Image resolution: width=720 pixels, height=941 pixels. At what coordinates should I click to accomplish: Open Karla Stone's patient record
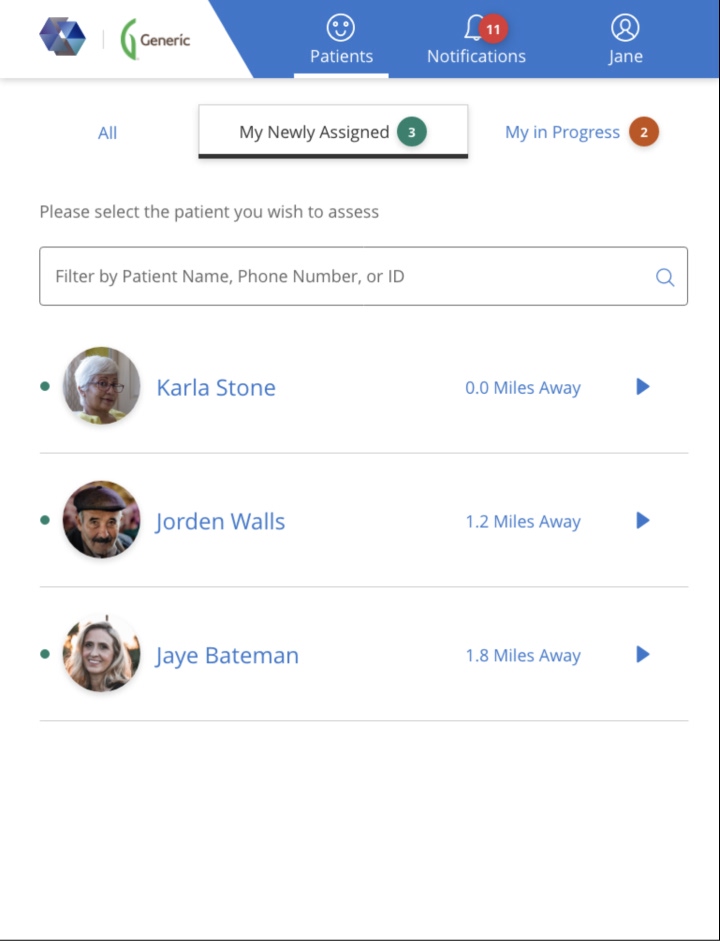[216, 387]
